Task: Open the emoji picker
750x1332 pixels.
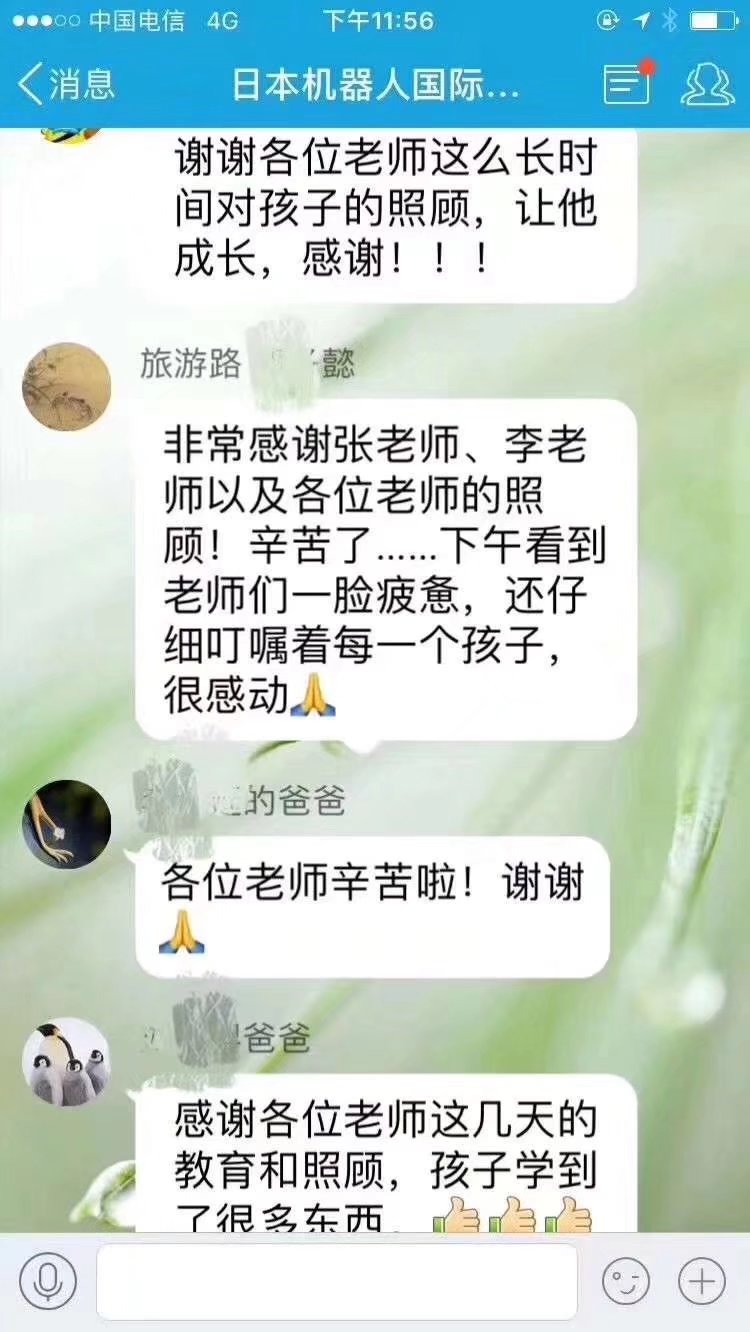Action: pyautogui.click(x=626, y=1281)
